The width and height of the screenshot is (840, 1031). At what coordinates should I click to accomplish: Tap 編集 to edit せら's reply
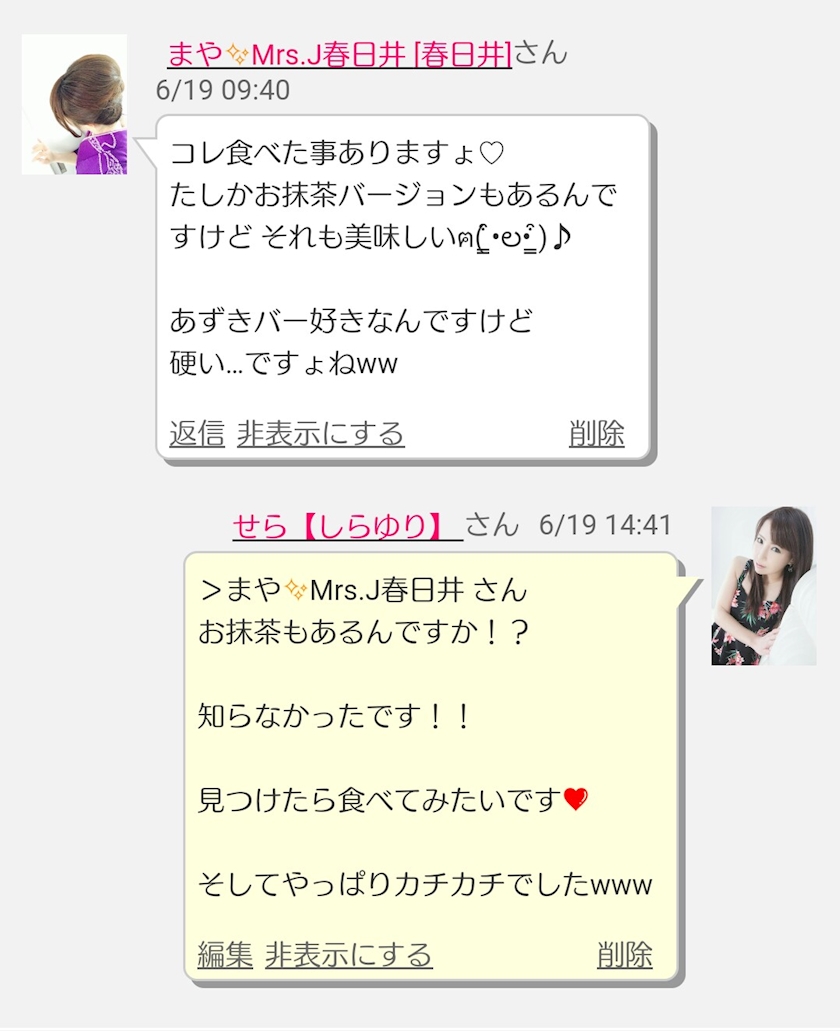(225, 955)
